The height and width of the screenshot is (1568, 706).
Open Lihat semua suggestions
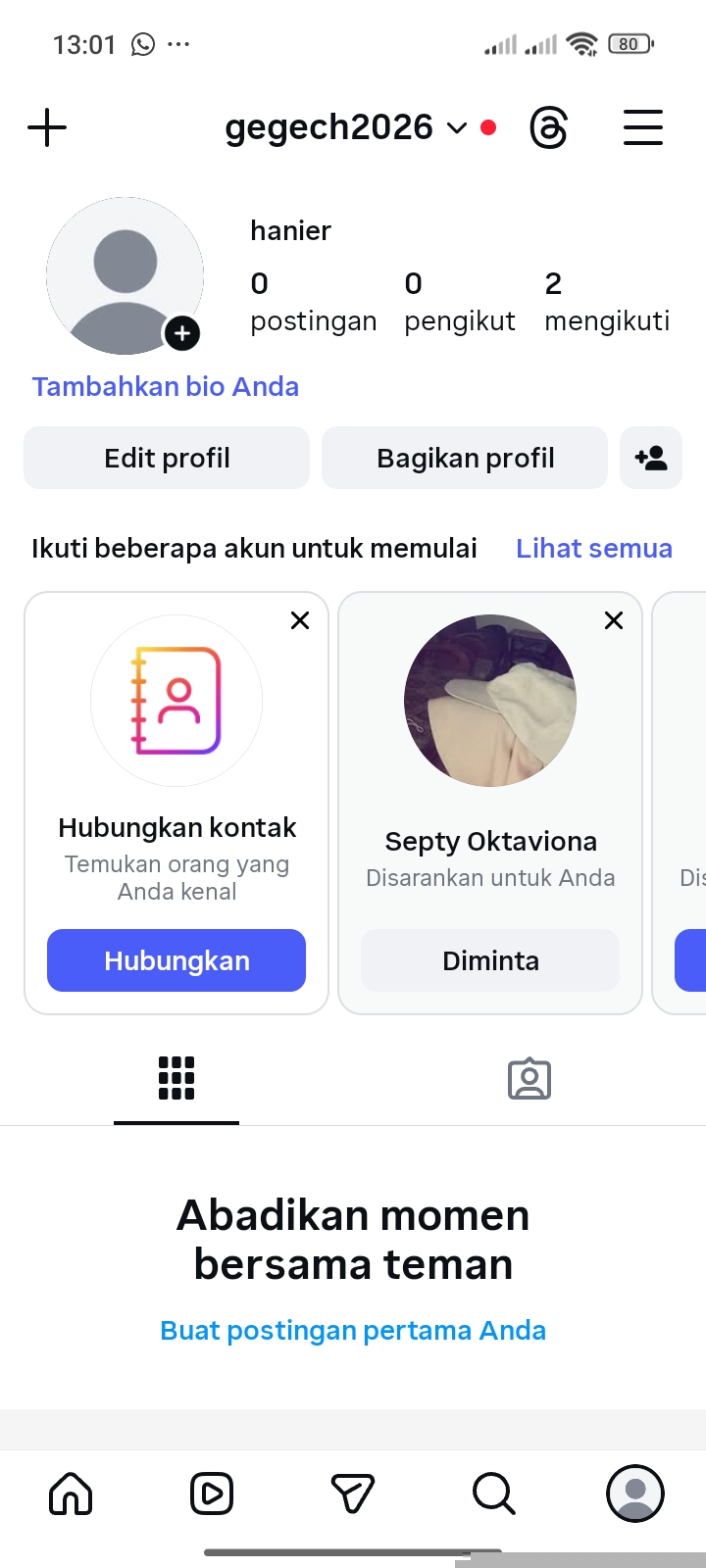(x=594, y=548)
